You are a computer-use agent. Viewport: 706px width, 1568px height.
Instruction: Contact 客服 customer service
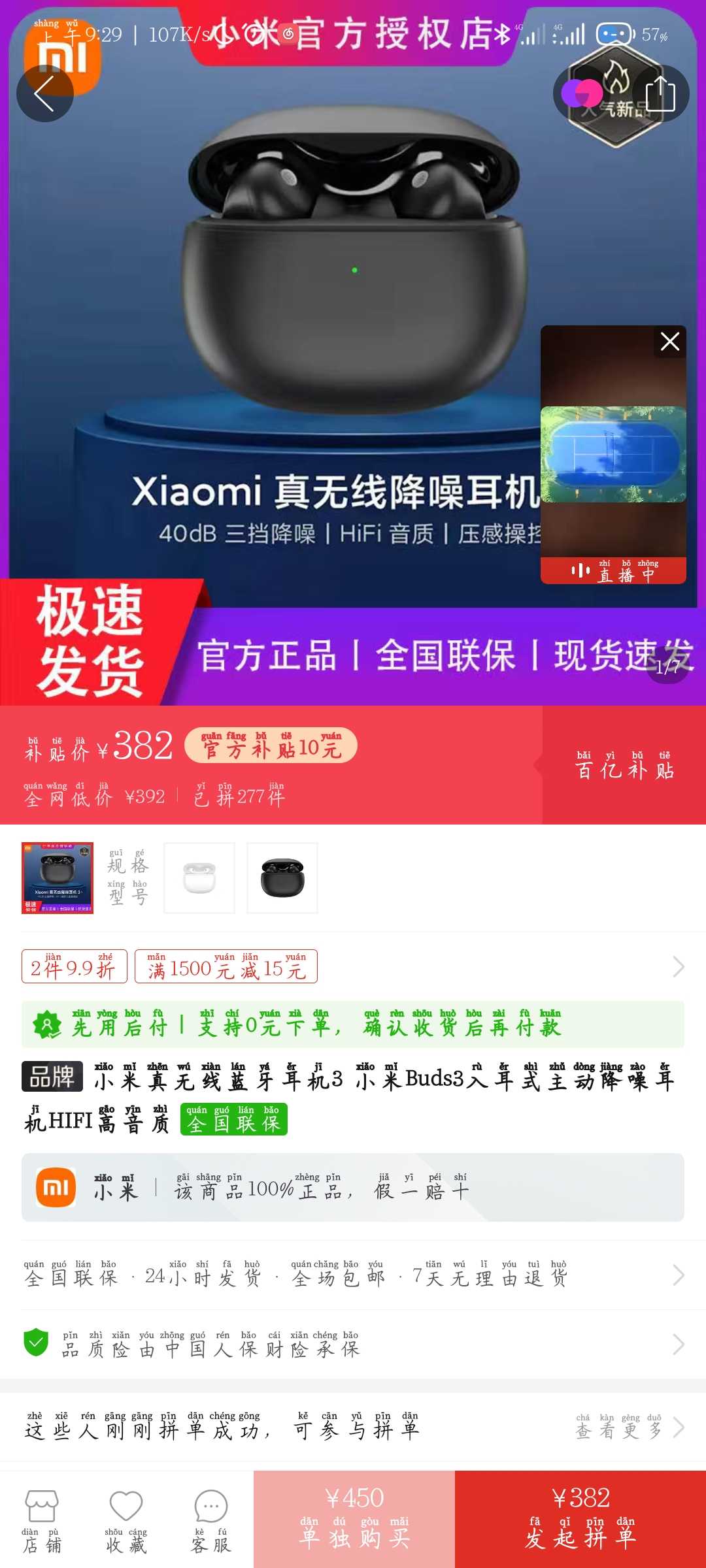(210, 1521)
